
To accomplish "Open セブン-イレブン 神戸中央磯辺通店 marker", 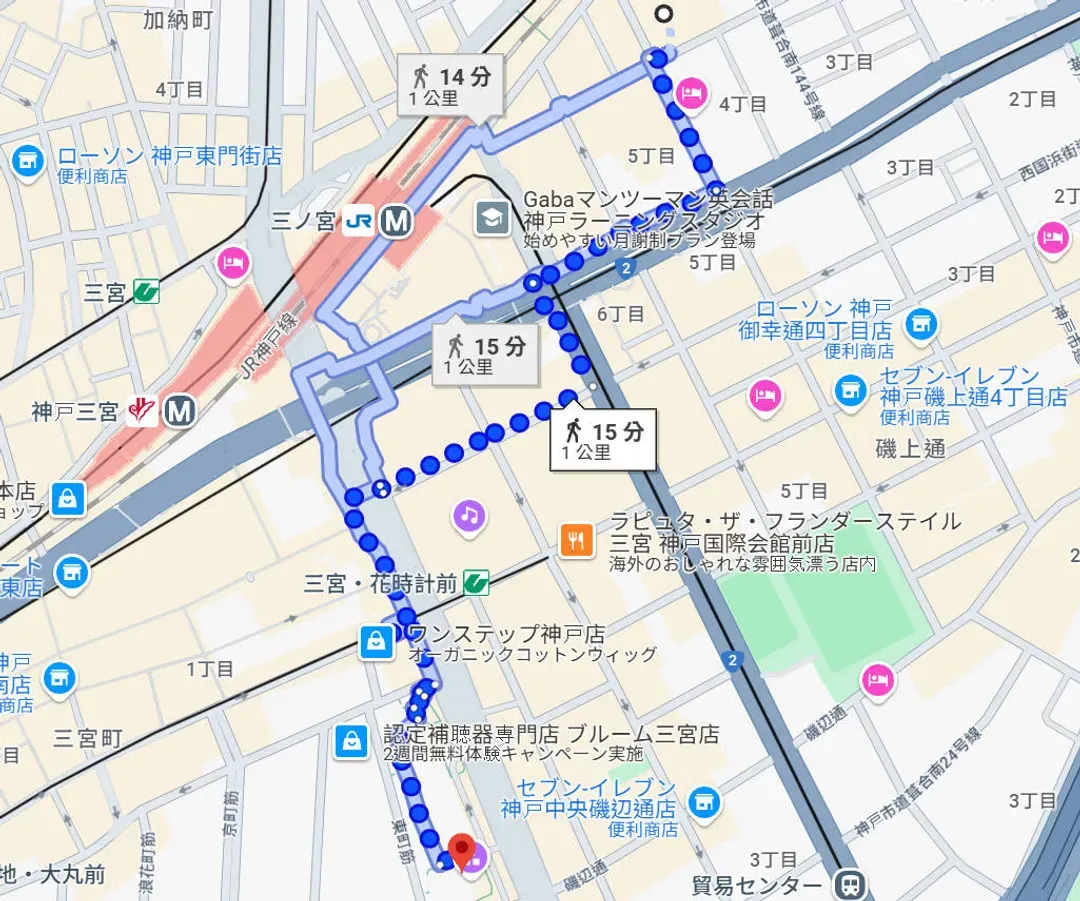I will 705,799.
